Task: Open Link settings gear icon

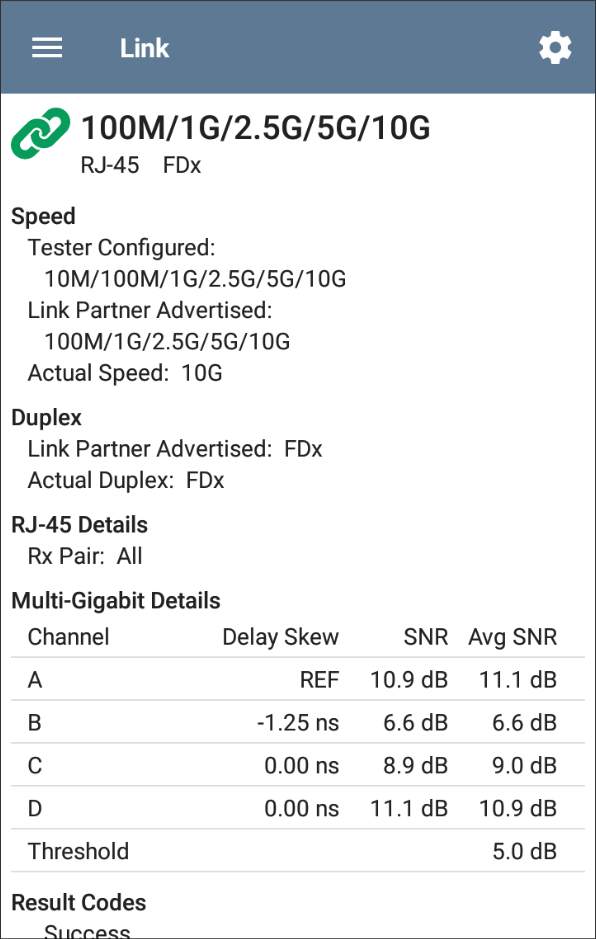Action: coord(555,48)
